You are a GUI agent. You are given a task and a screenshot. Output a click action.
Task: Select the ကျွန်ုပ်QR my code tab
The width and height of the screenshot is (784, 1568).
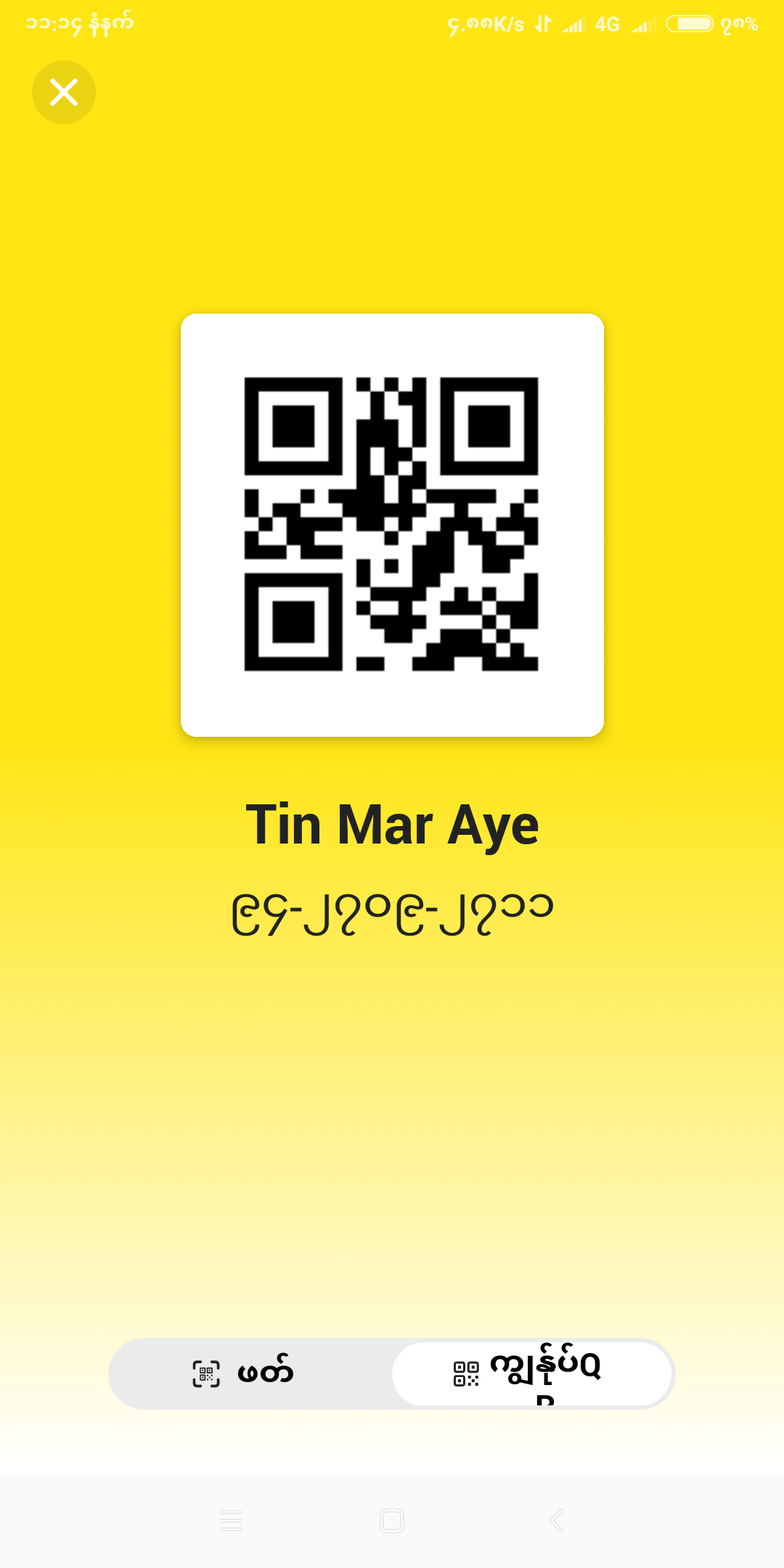point(531,1373)
